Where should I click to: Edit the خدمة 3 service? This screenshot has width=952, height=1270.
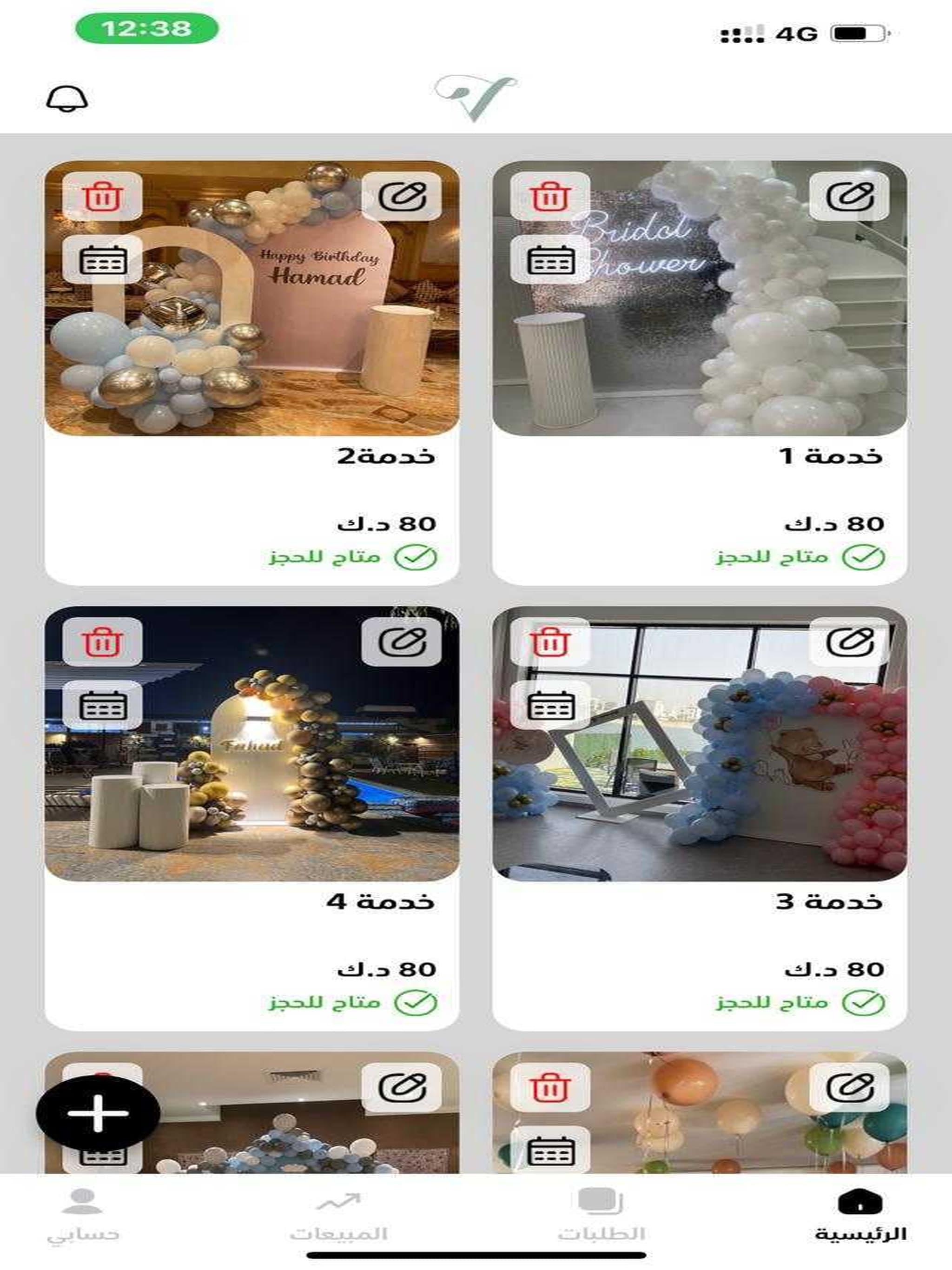point(849,642)
